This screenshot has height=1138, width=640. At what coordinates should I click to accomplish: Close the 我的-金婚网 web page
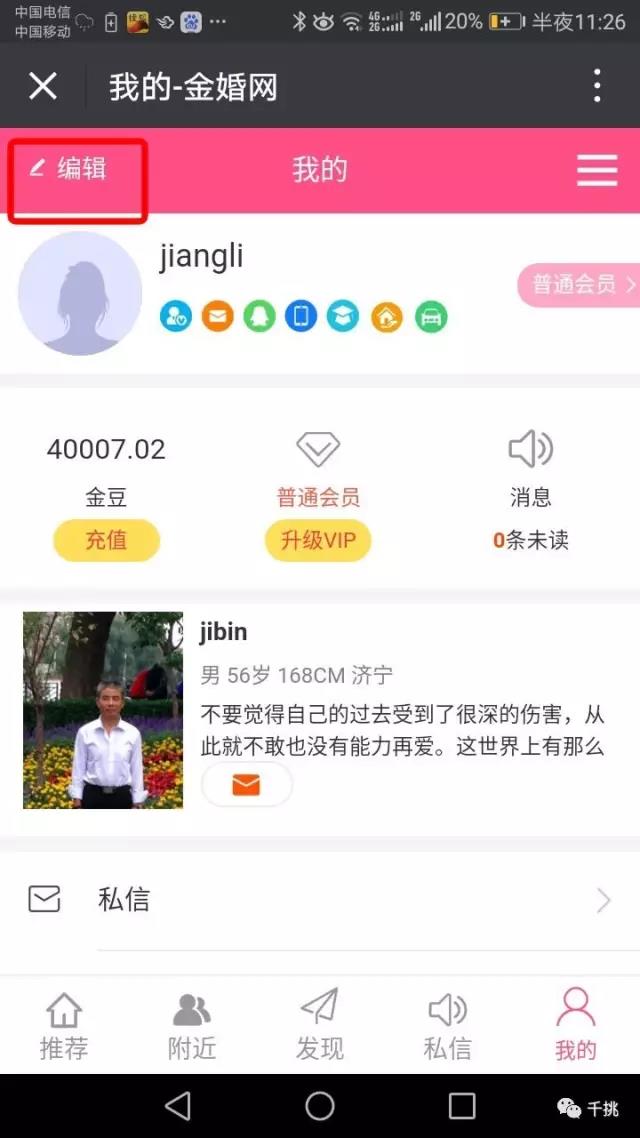tap(43, 86)
